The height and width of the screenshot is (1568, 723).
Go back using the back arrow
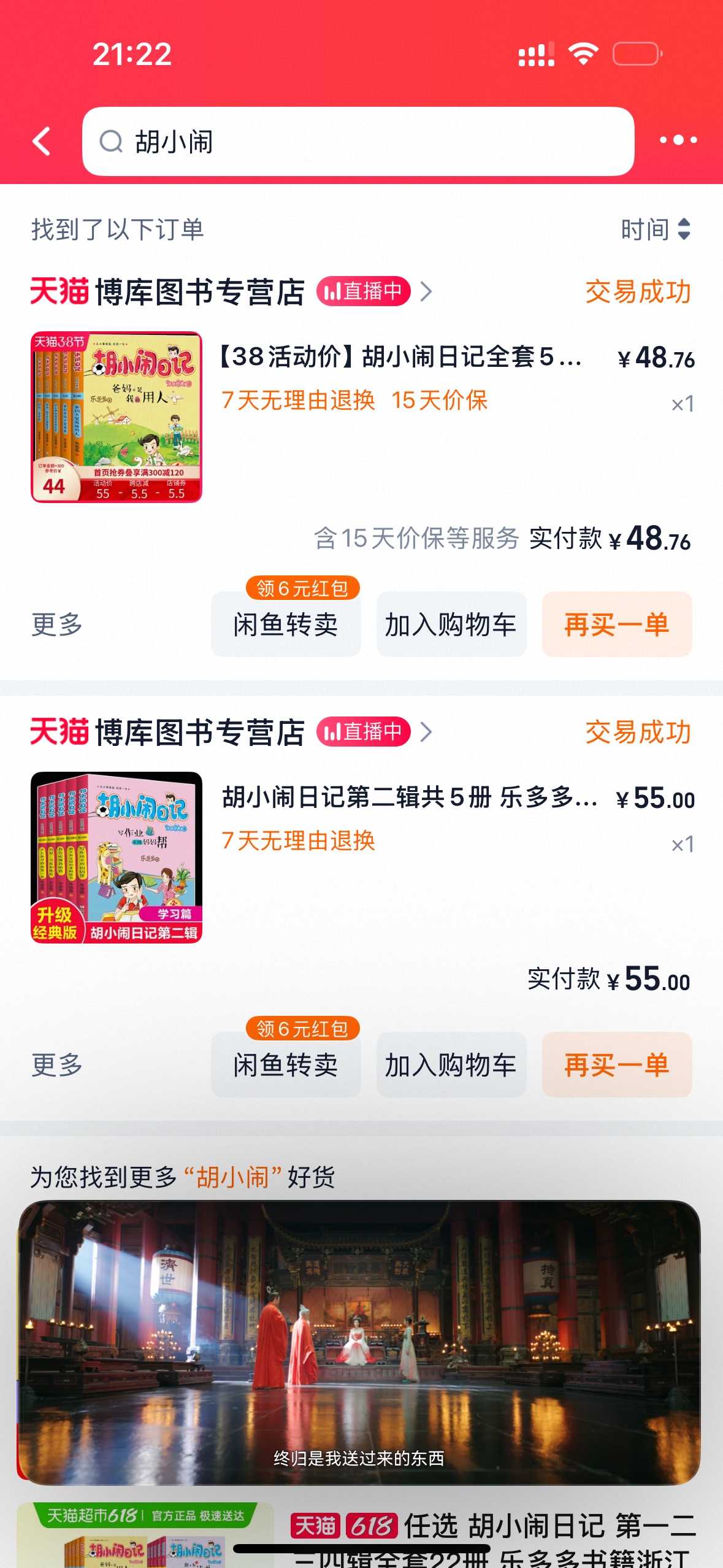[x=42, y=142]
